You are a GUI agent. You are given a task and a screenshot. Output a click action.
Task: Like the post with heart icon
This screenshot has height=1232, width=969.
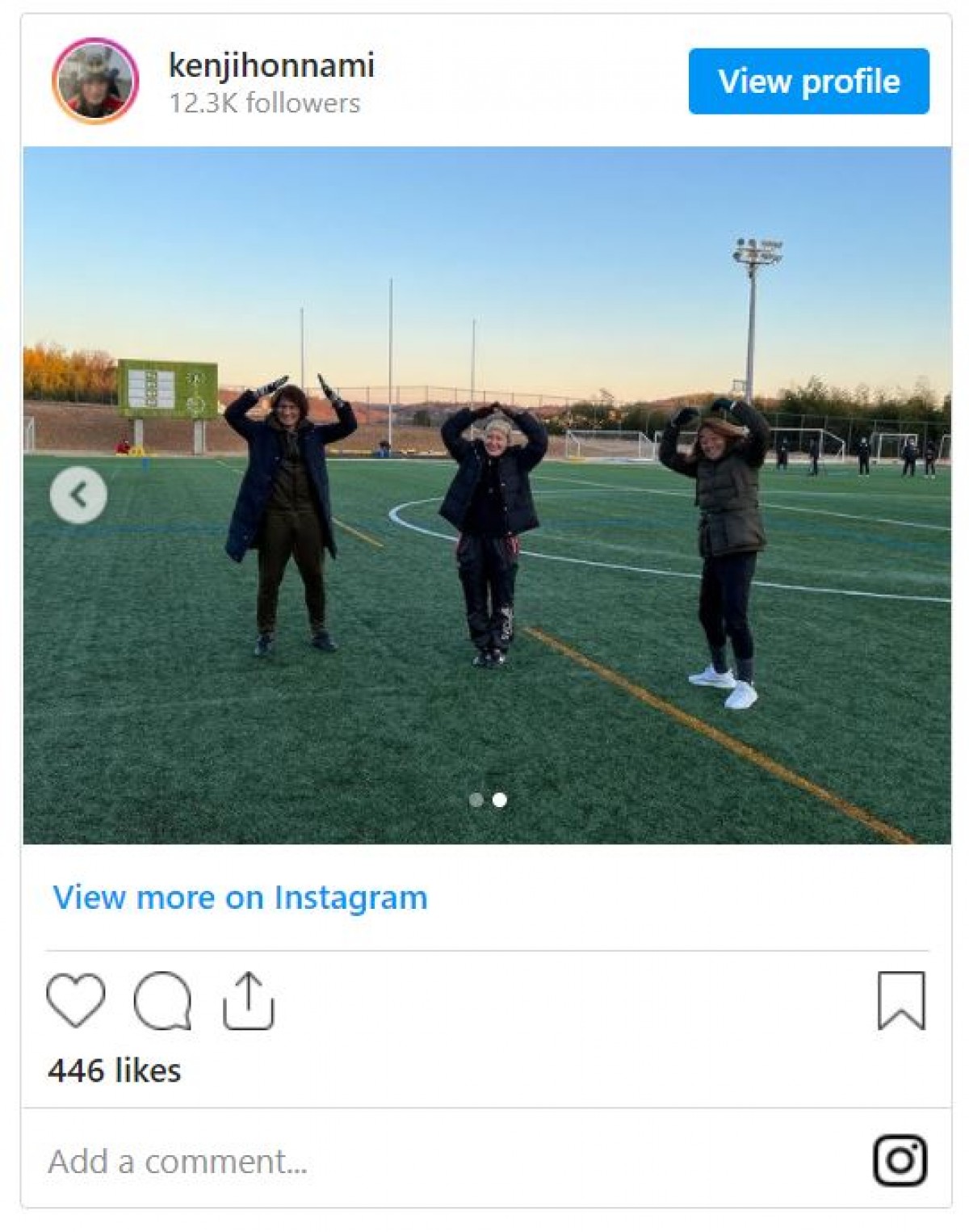click(x=76, y=1000)
